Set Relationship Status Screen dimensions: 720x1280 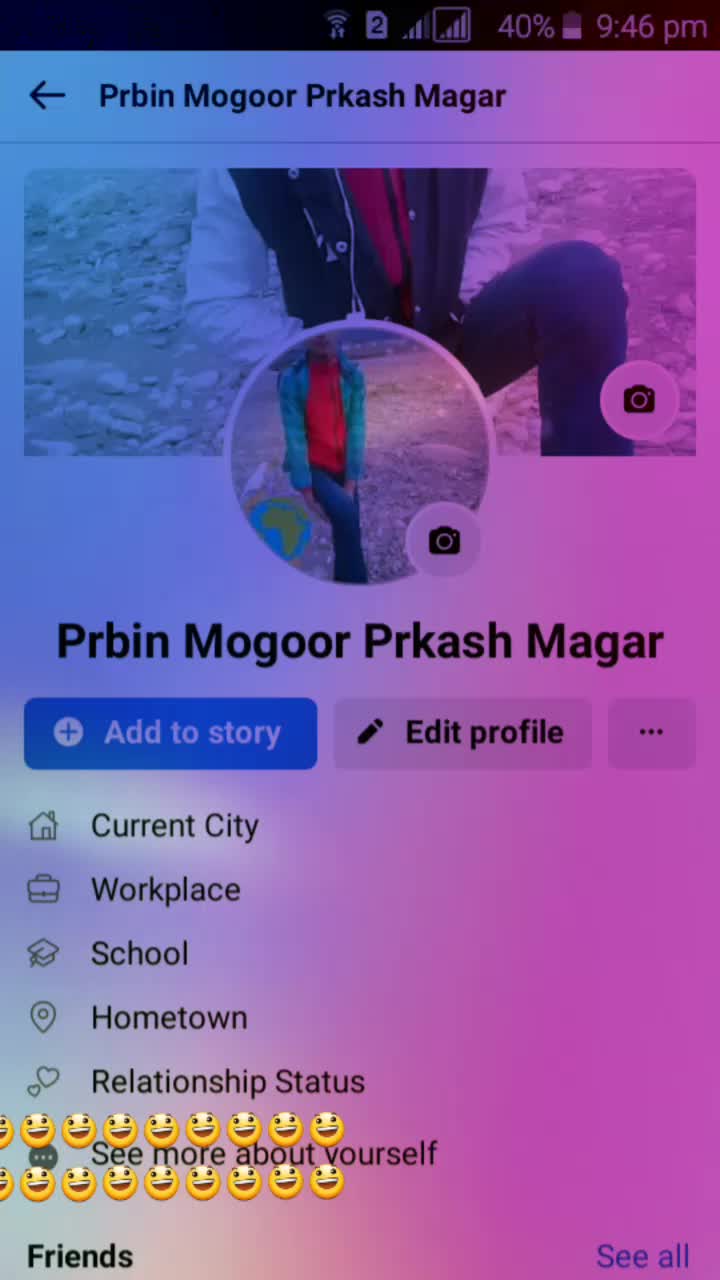pyautogui.click(x=227, y=1082)
